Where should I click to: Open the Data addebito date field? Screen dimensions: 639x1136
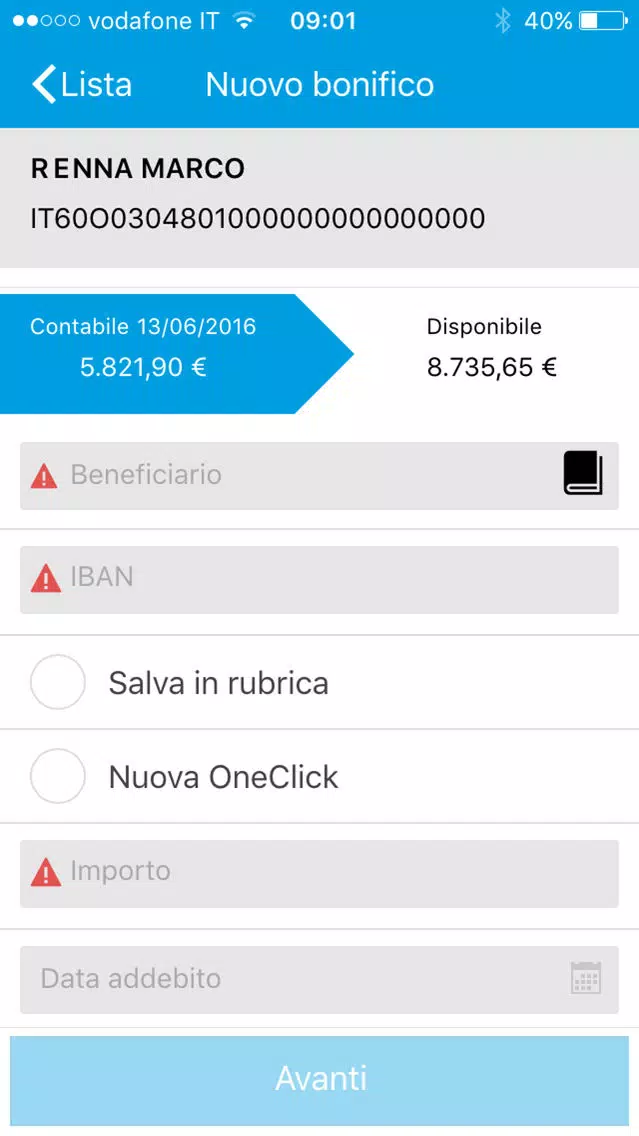320,980
